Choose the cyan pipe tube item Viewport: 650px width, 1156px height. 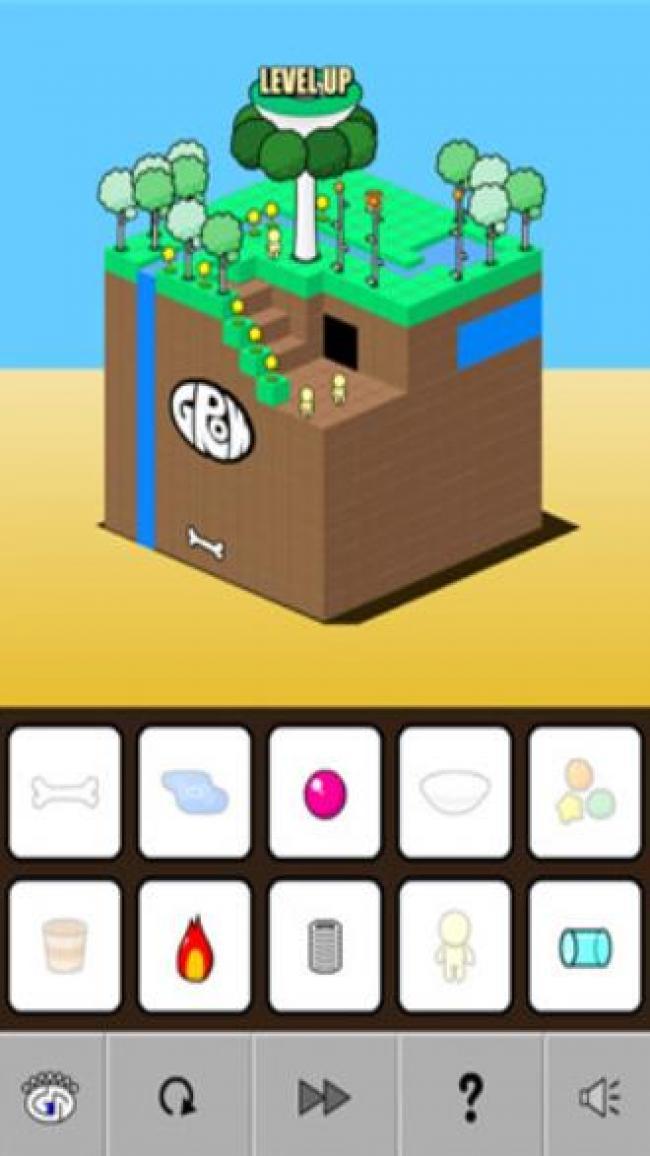[x=585, y=946]
